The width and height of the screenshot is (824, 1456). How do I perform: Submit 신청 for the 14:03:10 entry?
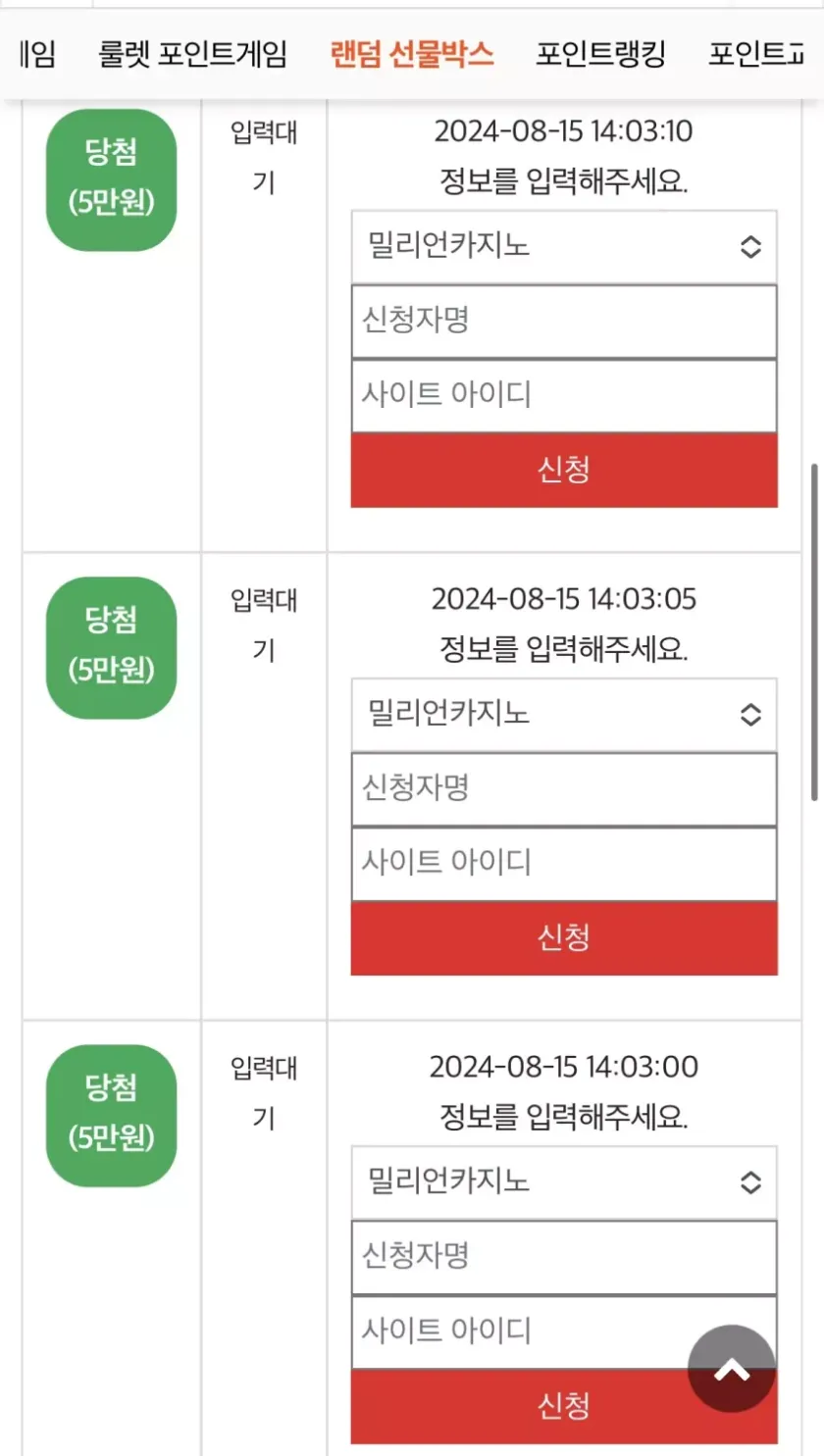(563, 470)
